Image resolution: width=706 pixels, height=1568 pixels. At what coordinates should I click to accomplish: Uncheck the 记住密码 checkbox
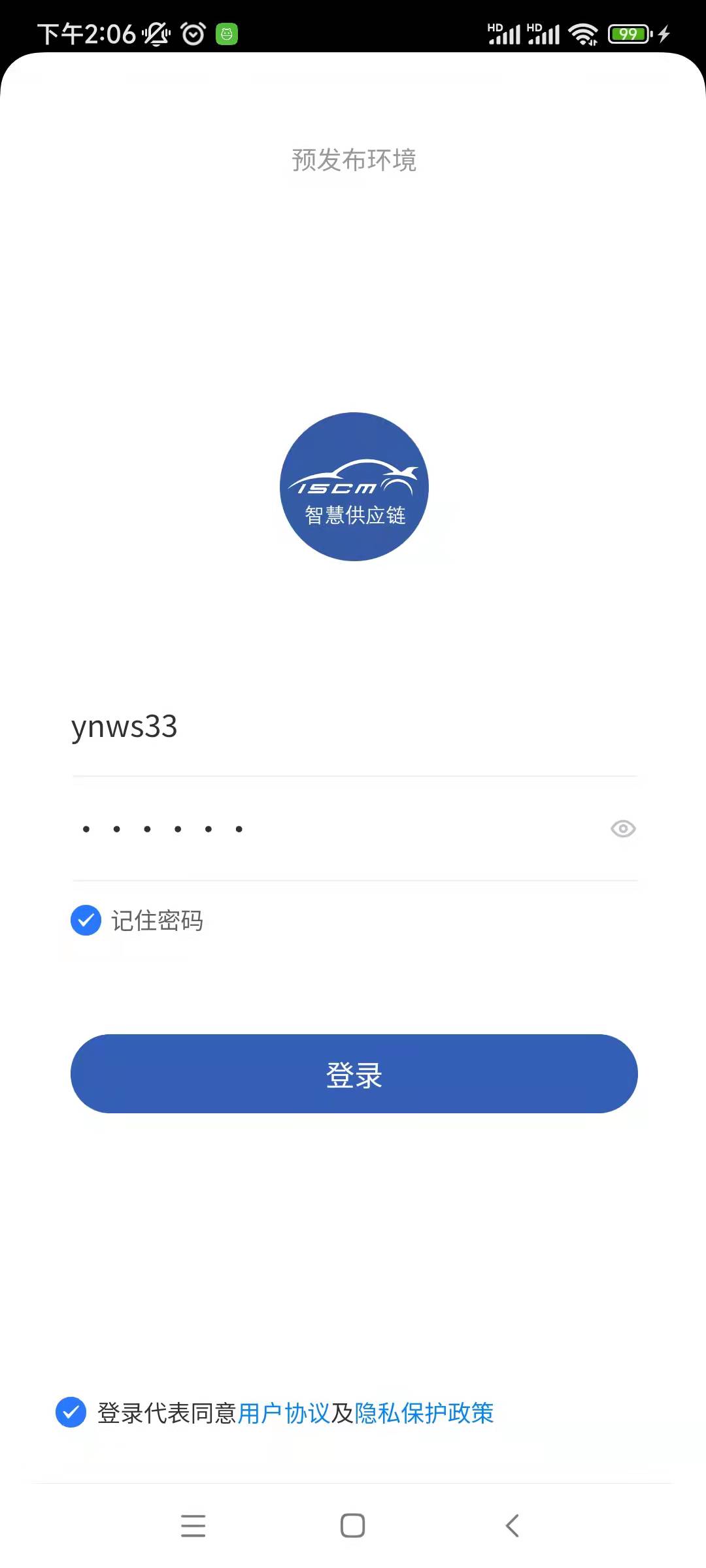[x=86, y=921]
